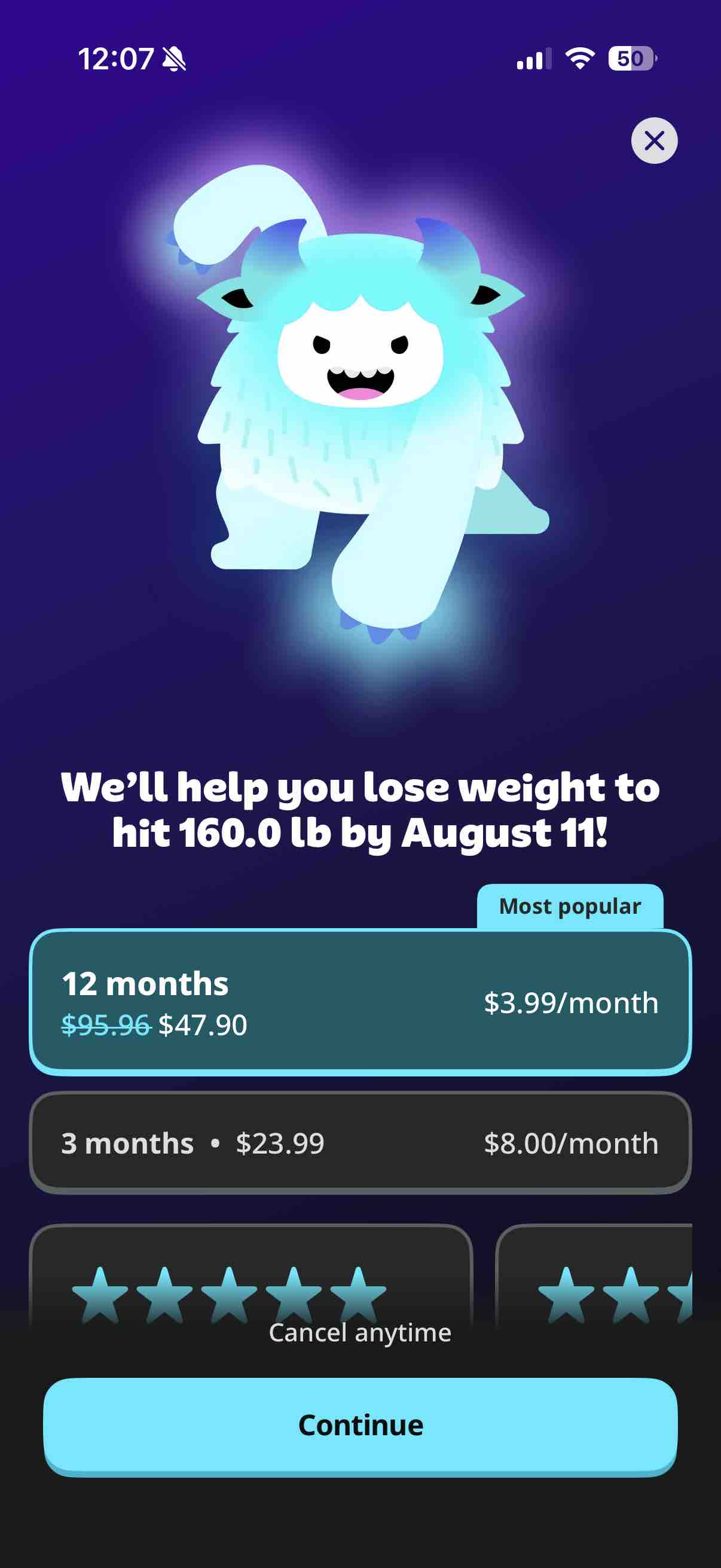Select the 12 months plan
This screenshot has height=1568, width=721.
click(x=360, y=1002)
